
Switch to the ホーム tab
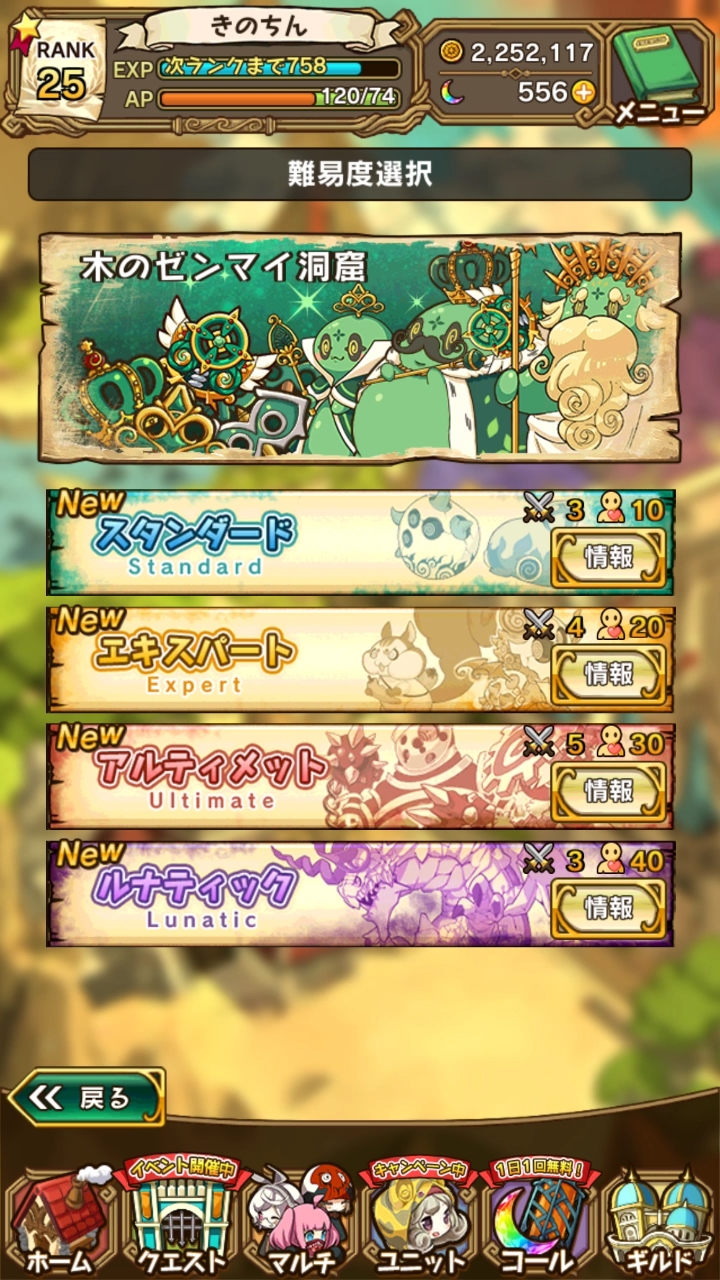click(57, 1221)
